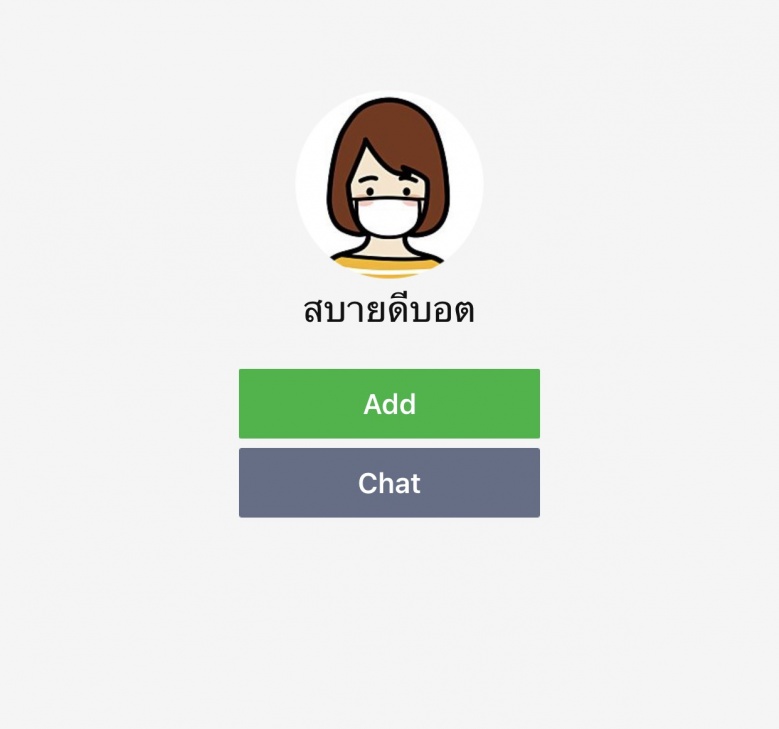
Task: Tap the green Add button
Action: pyautogui.click(x=389, y=404)
